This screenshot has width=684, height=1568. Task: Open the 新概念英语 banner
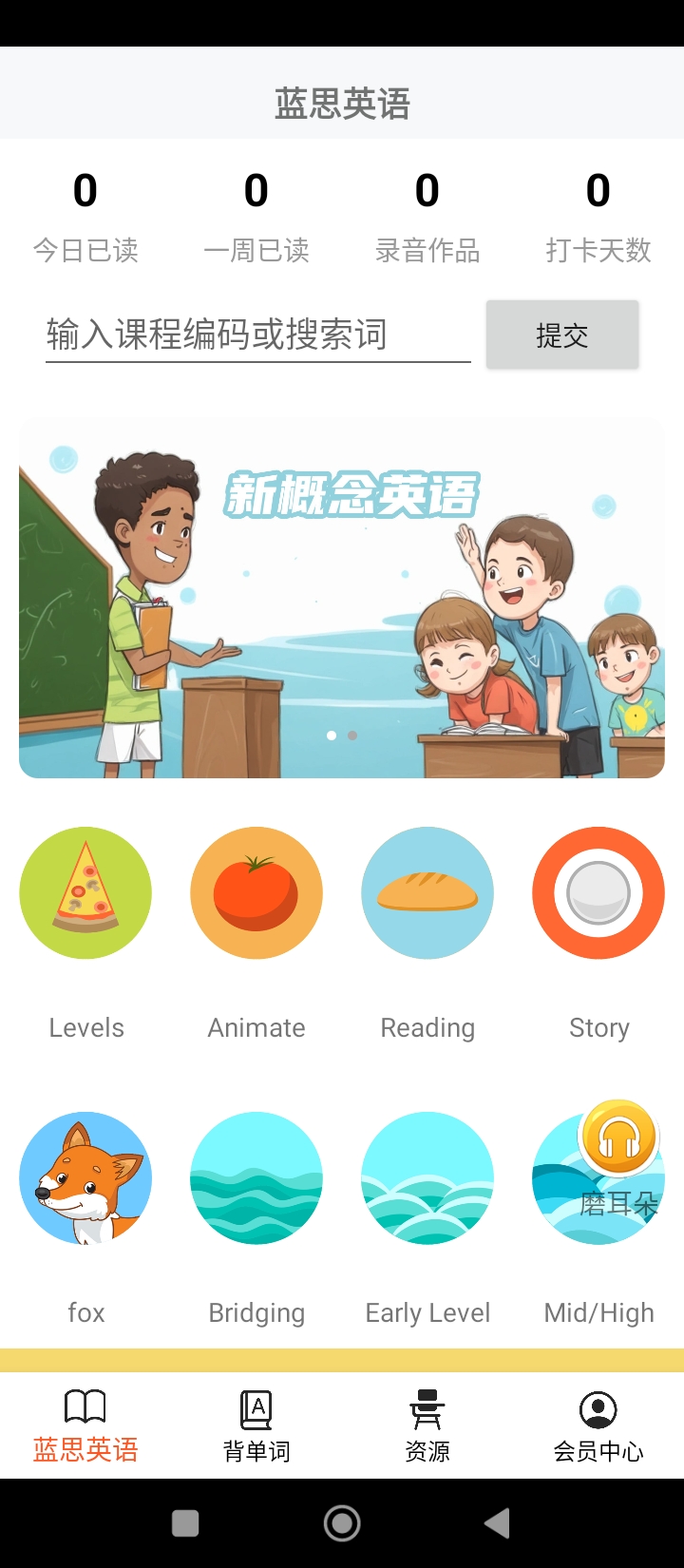(x=342, y=599)
